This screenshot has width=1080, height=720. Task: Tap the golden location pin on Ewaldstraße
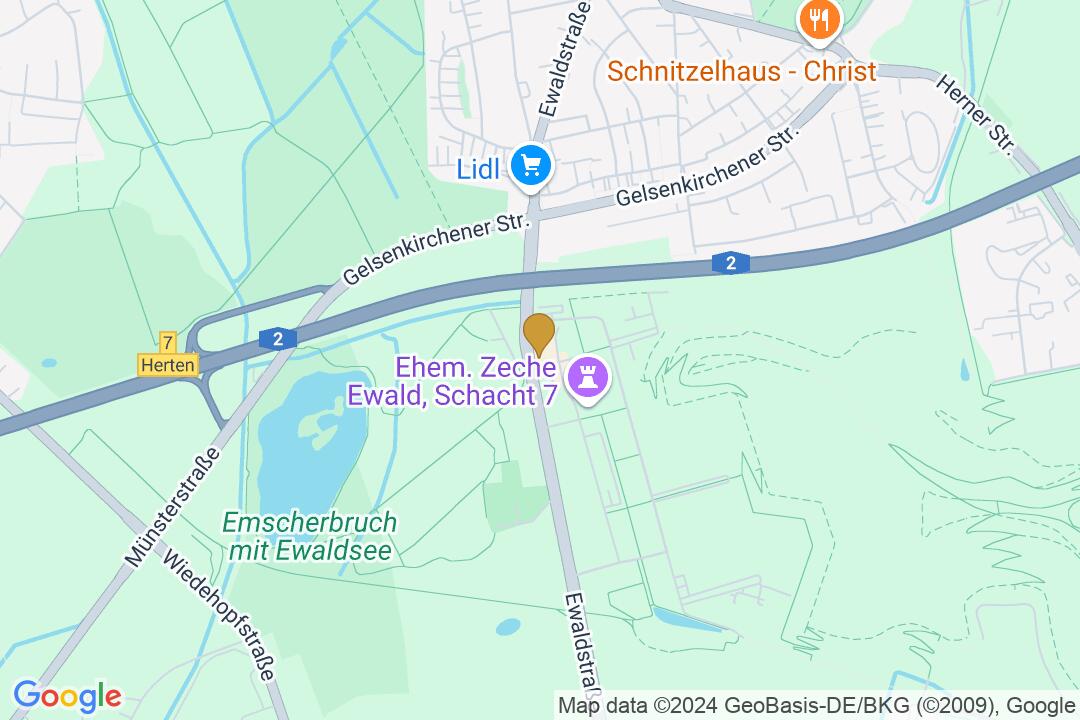539,333
